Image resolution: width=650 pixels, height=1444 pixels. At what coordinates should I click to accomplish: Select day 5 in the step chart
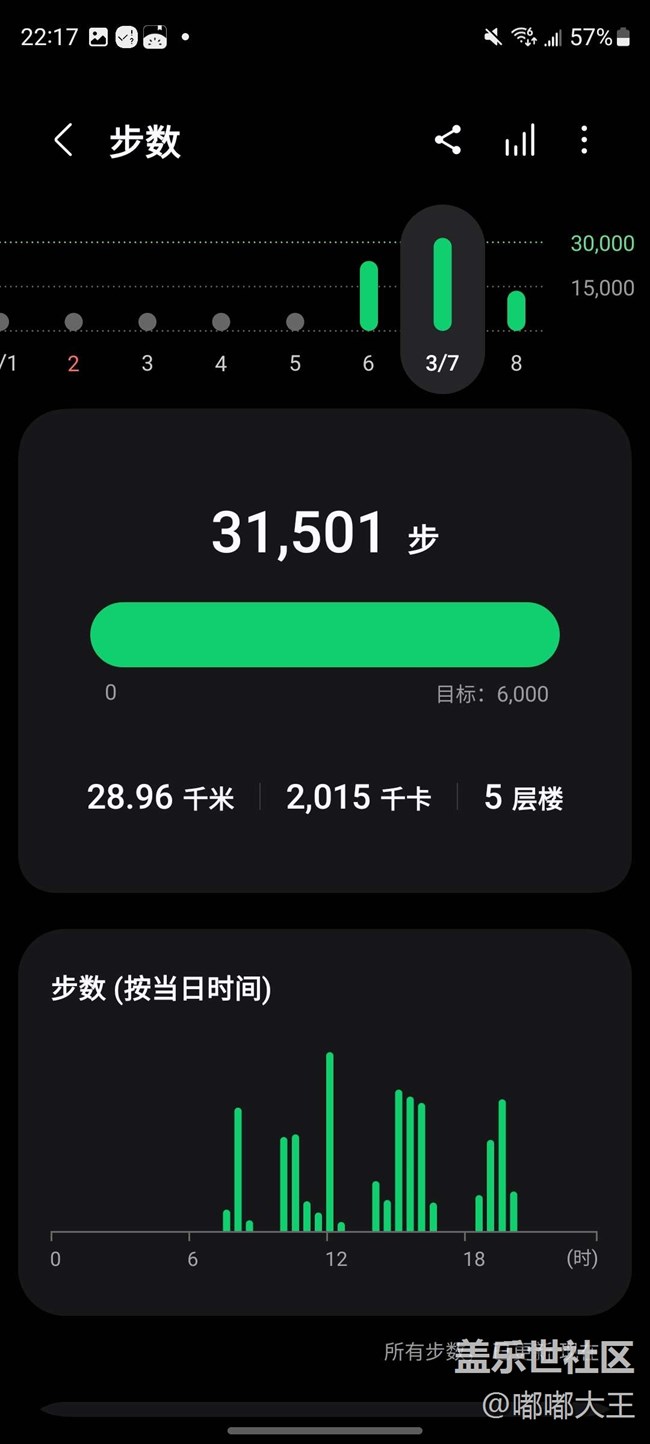(x=295, y=340)
